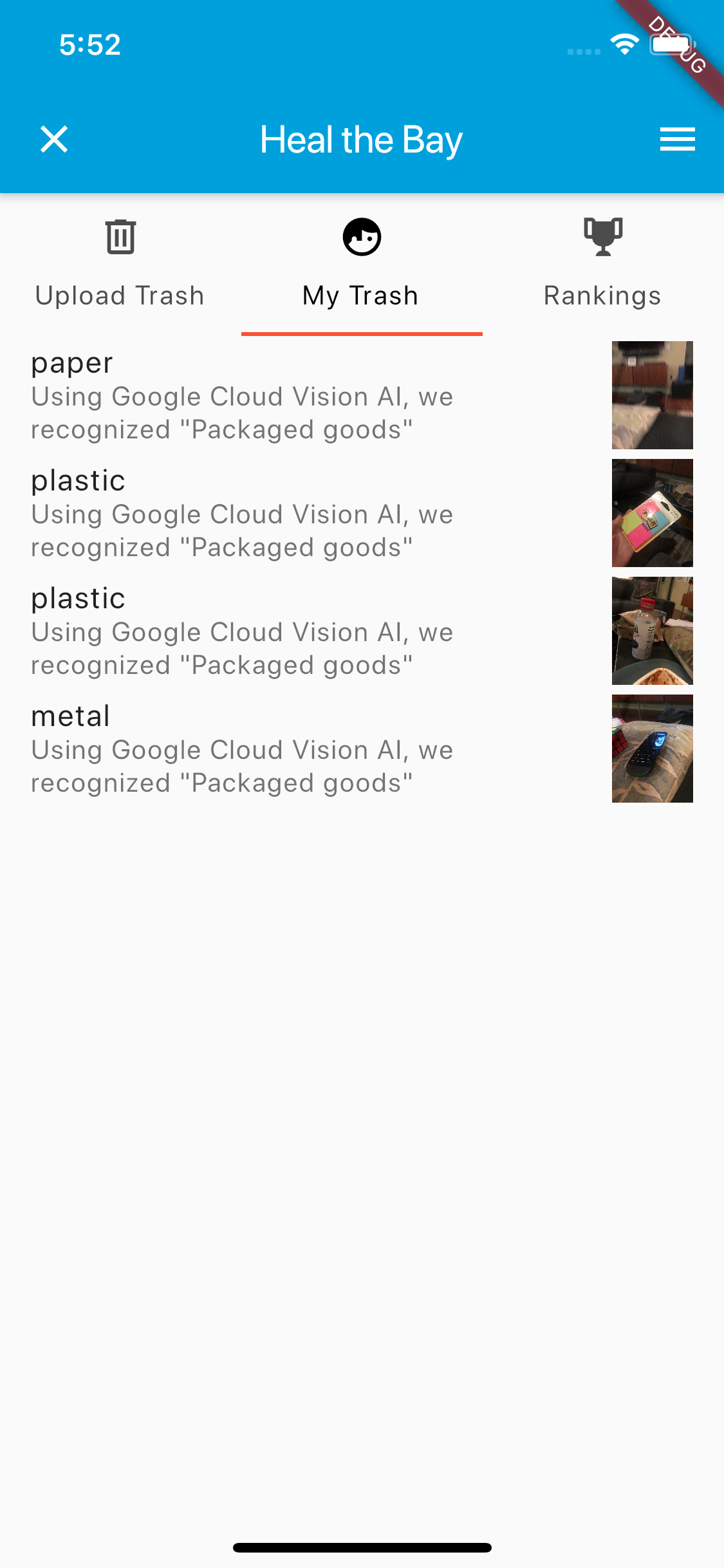Open the hamburger menu
Image resolution: width=724 pixels, height=1568 pixels.
(x=677, y=139)
